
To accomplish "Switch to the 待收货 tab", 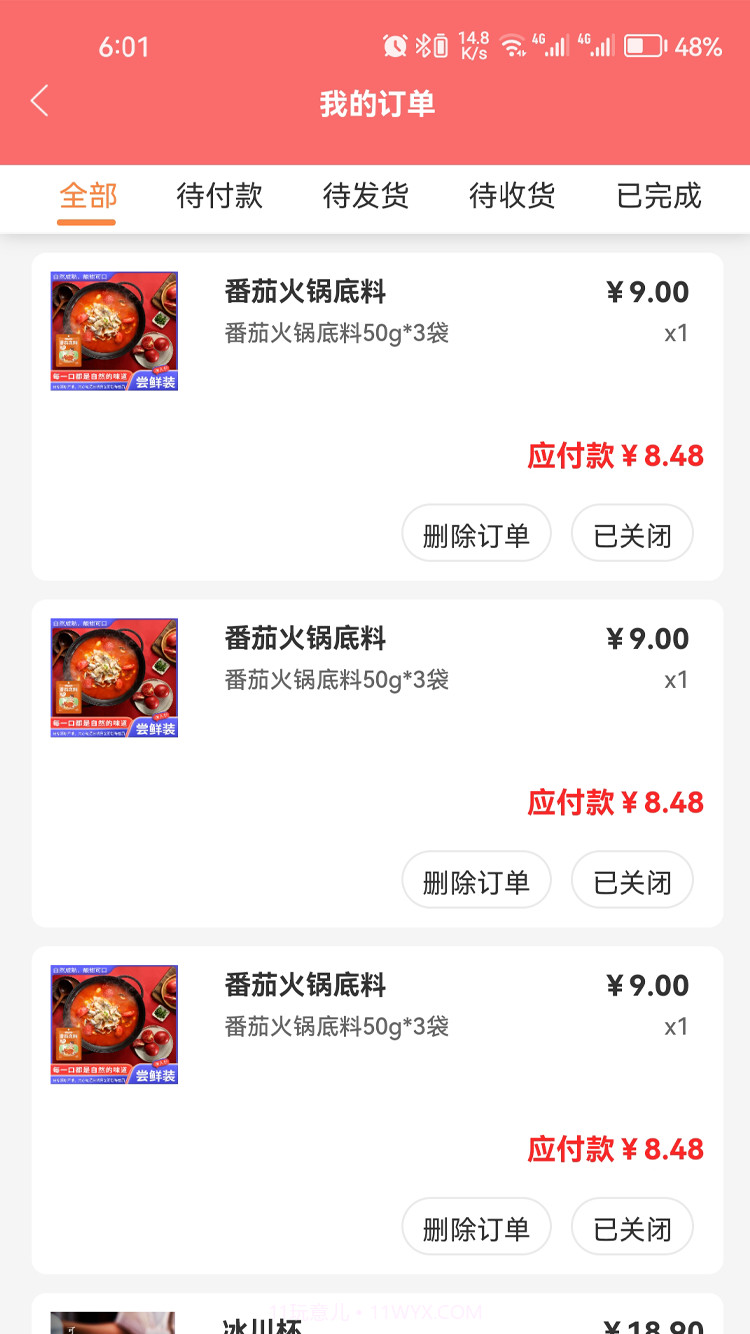I will 512,197.
